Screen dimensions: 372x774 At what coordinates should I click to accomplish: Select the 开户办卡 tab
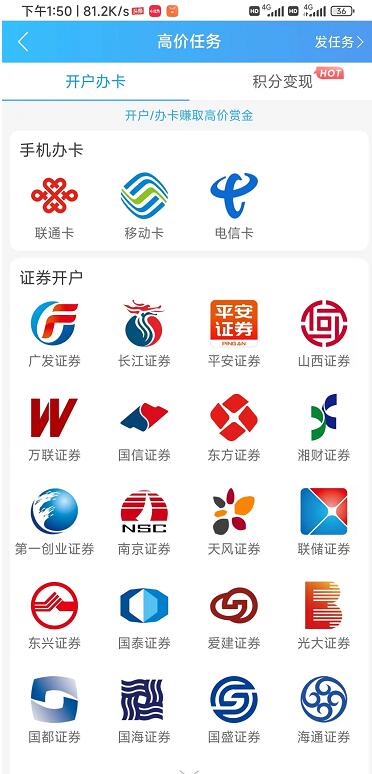click(x=96, y=81)
